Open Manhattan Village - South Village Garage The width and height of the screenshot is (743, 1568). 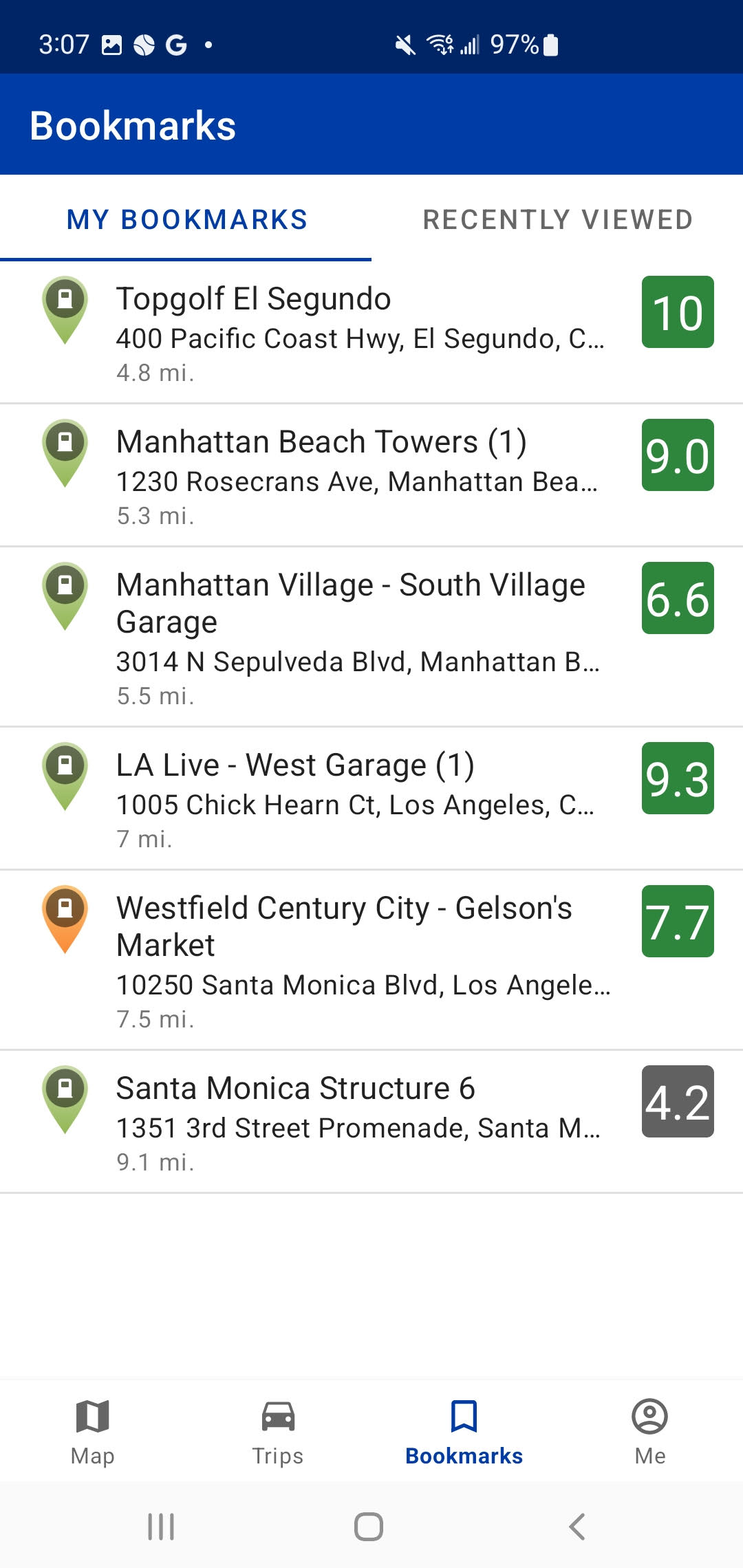(x=358, y=636)
